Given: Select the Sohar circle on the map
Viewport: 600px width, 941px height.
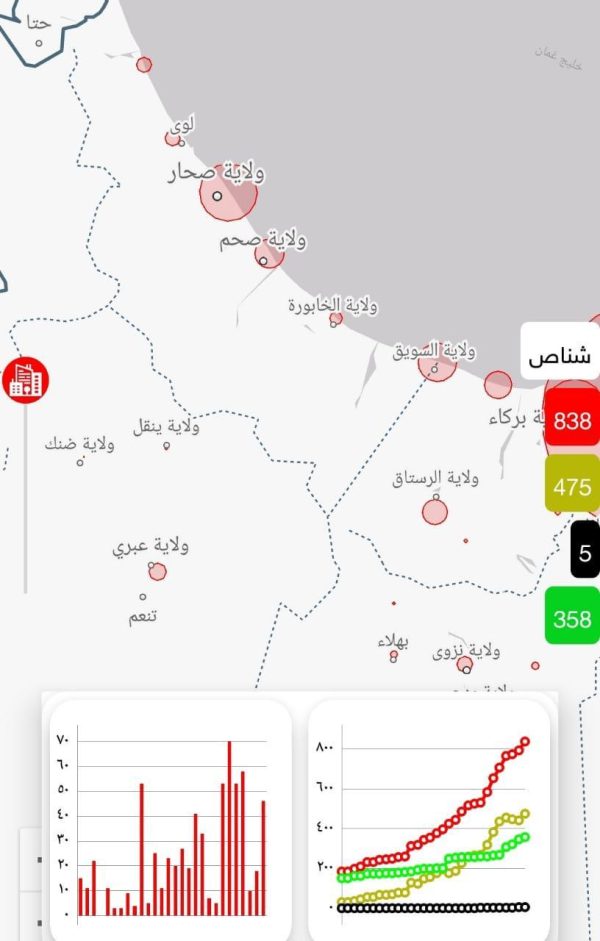Looking at the screenshot, I should [229, 193].
